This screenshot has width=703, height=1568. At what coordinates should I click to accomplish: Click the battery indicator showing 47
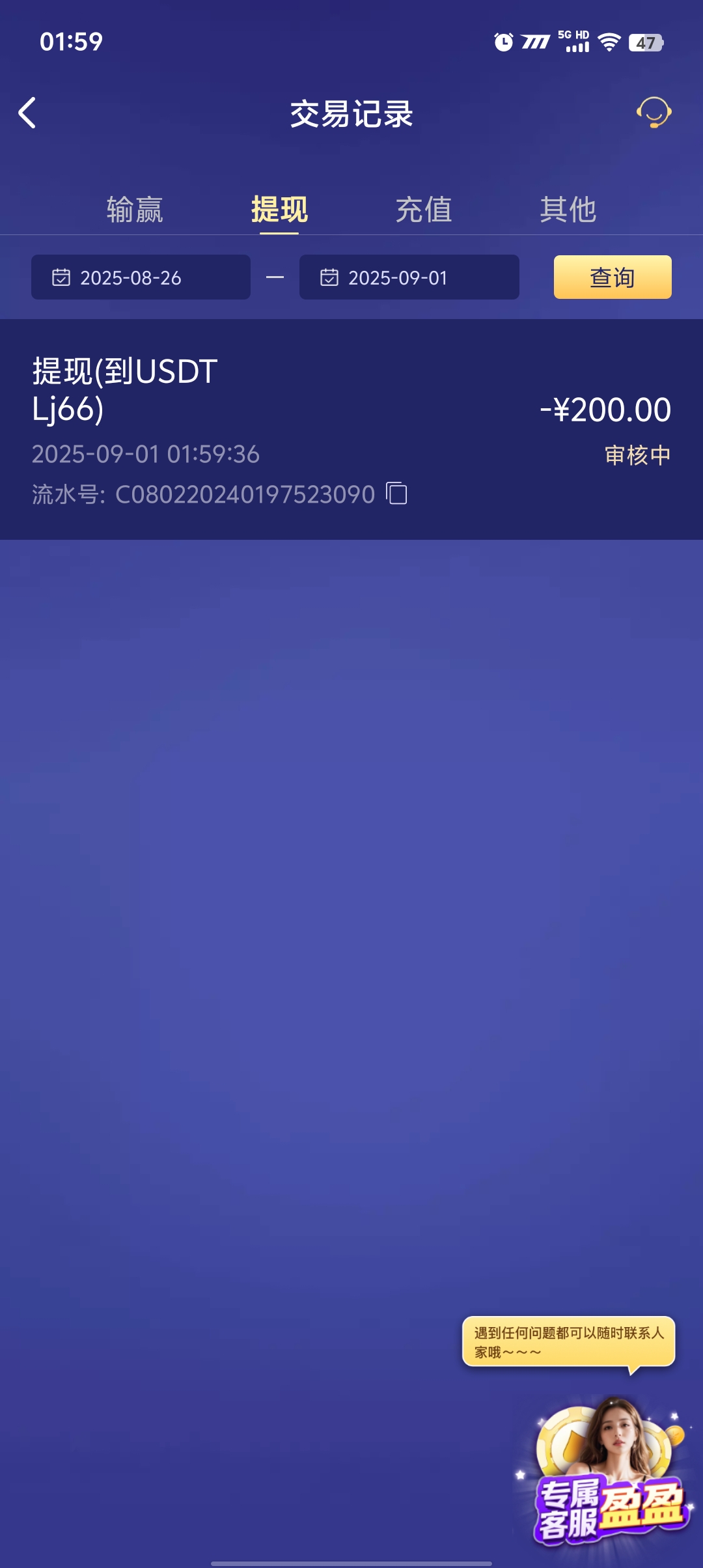tap(644, 43)
